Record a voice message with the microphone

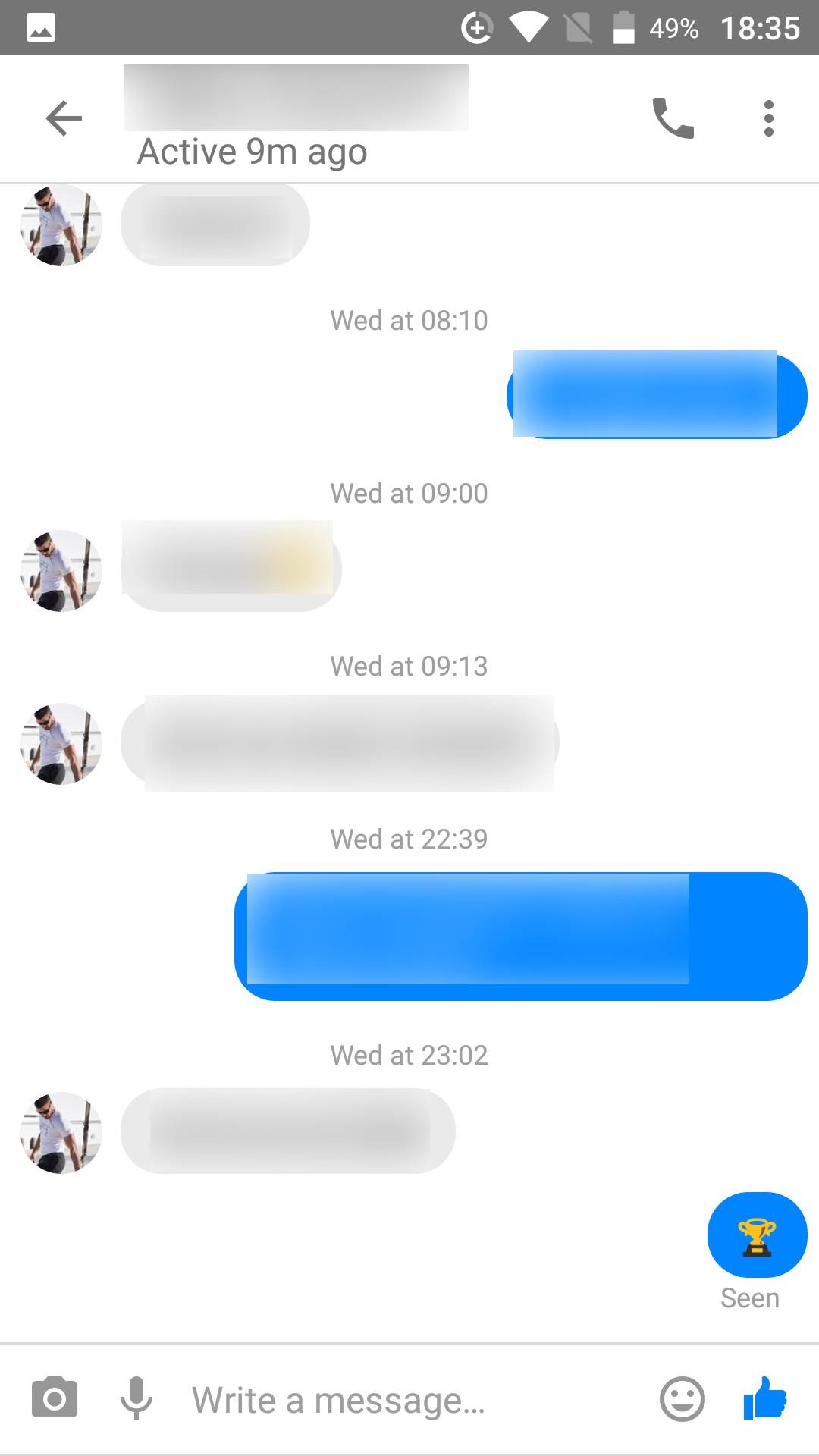click(x=136, y=1399)
